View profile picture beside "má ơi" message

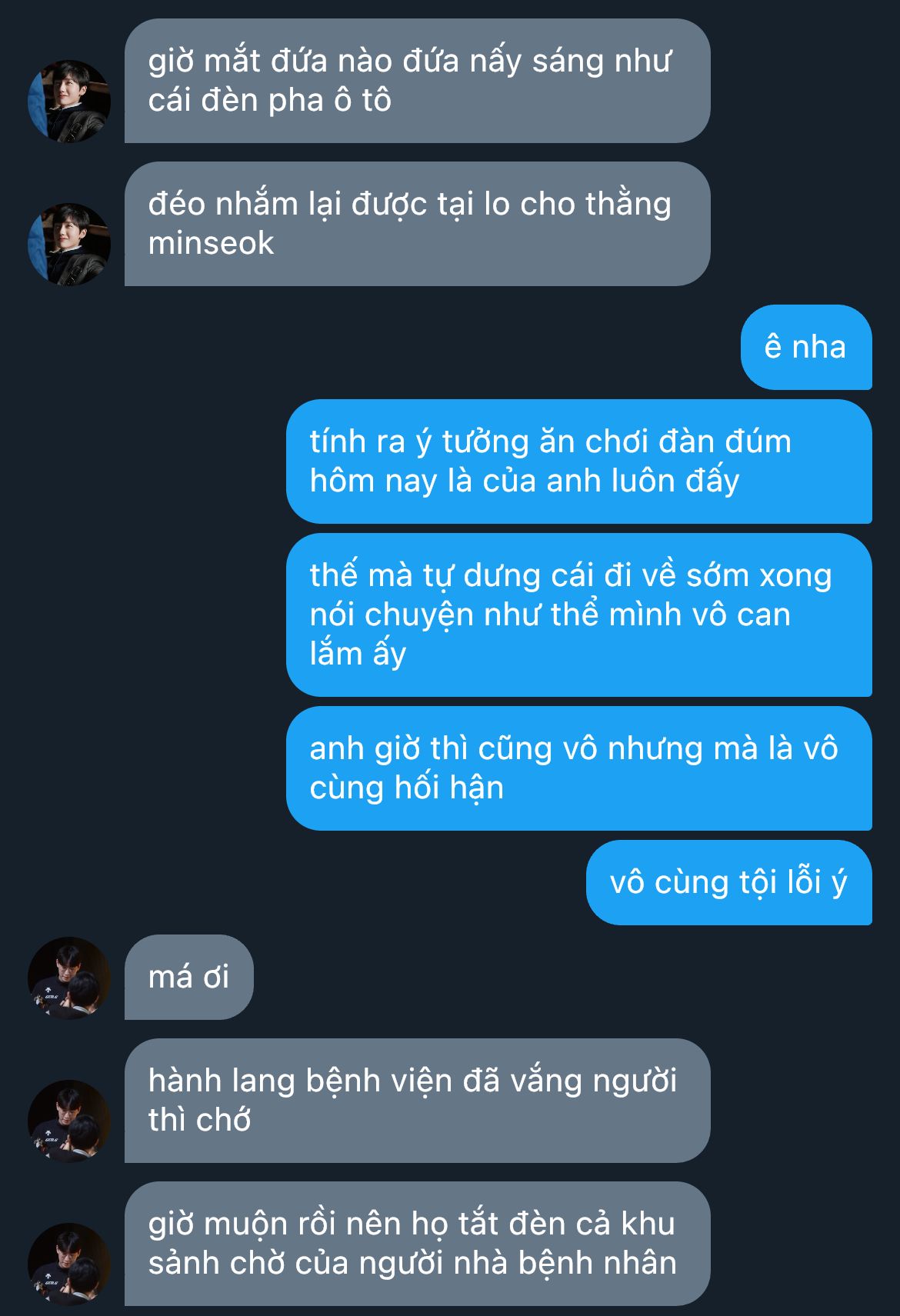[x=69, y=978]
